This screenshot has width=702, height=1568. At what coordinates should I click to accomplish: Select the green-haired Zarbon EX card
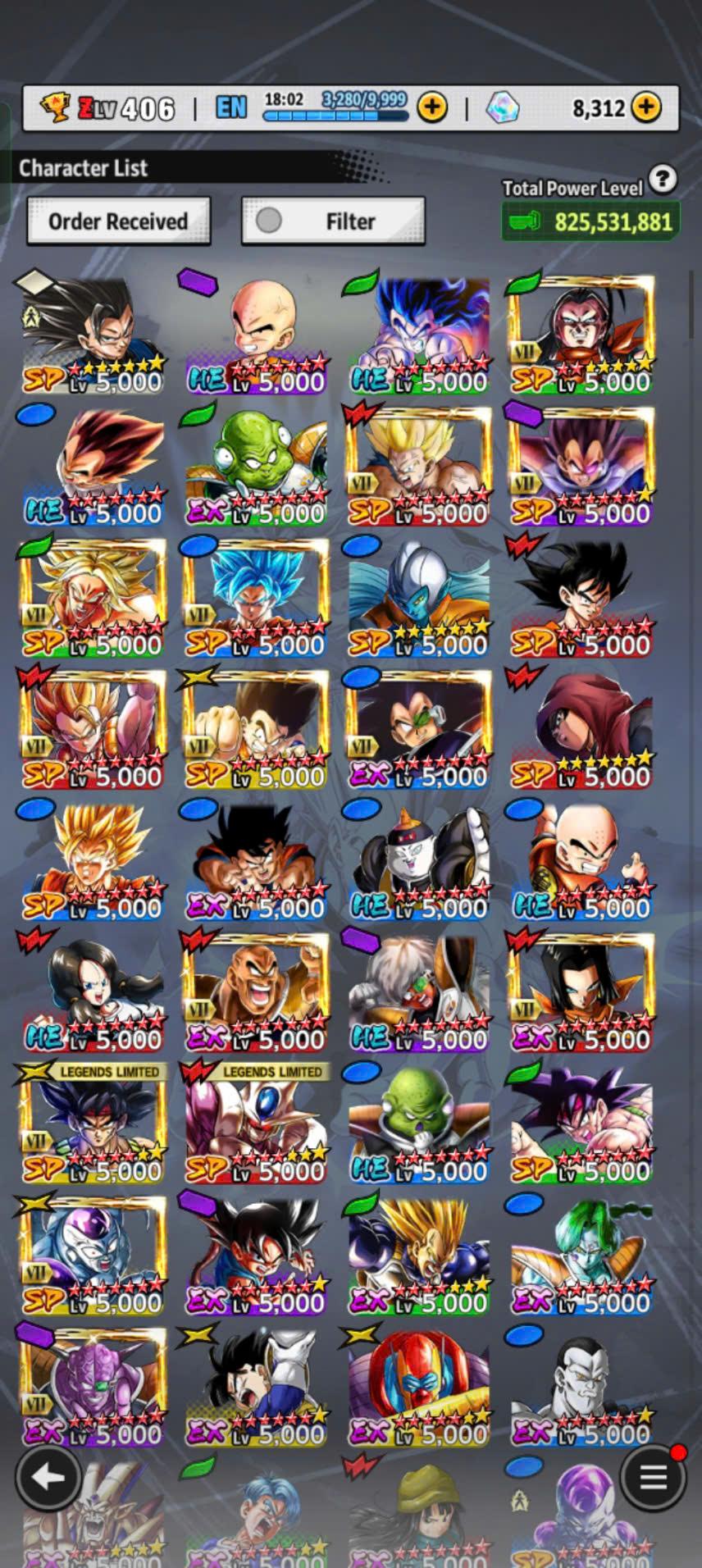click(x=581, y=1255)
